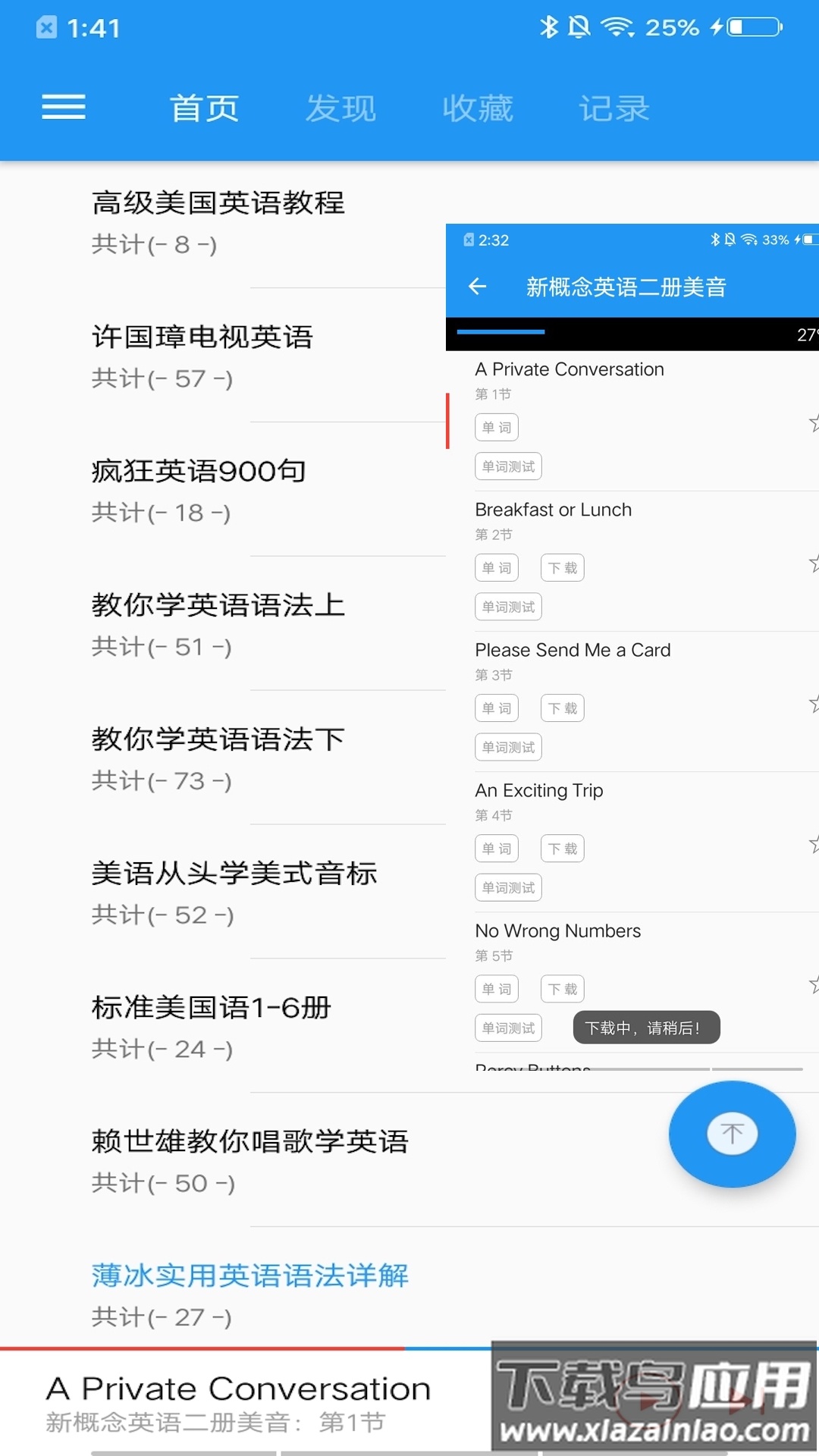Tap 下载 for "Breakfast or Lunch"

tap(562, 567)
